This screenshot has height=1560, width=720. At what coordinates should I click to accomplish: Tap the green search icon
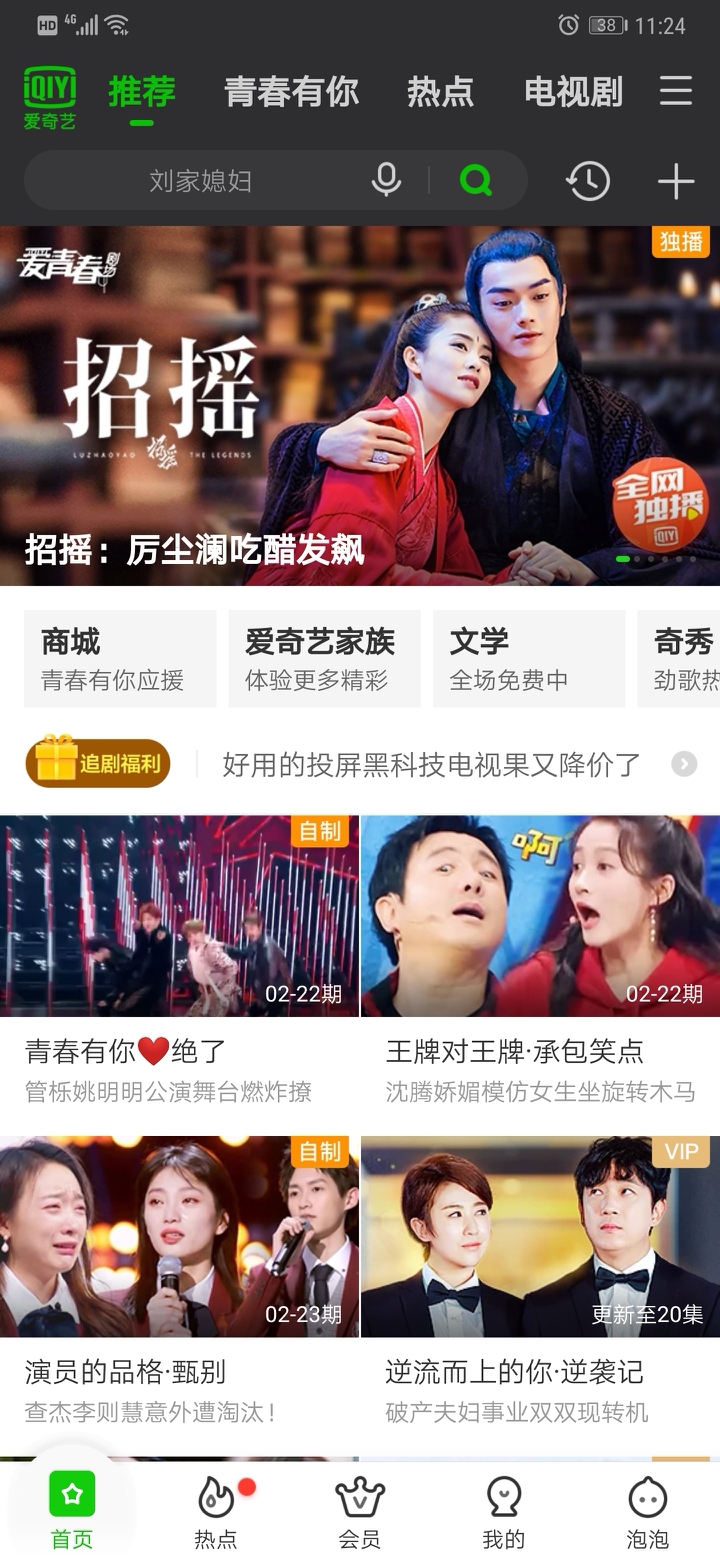(x=476, y=181)
